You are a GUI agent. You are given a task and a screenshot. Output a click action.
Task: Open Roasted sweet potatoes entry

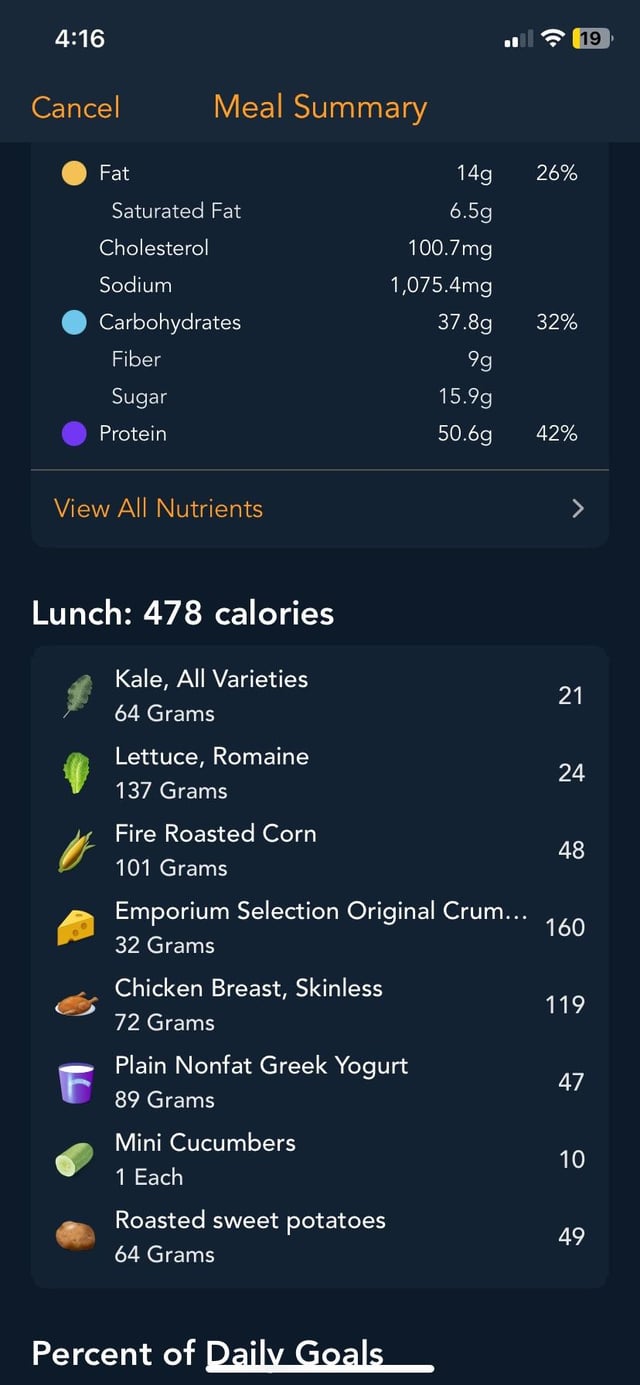[x=320, y=1236]
